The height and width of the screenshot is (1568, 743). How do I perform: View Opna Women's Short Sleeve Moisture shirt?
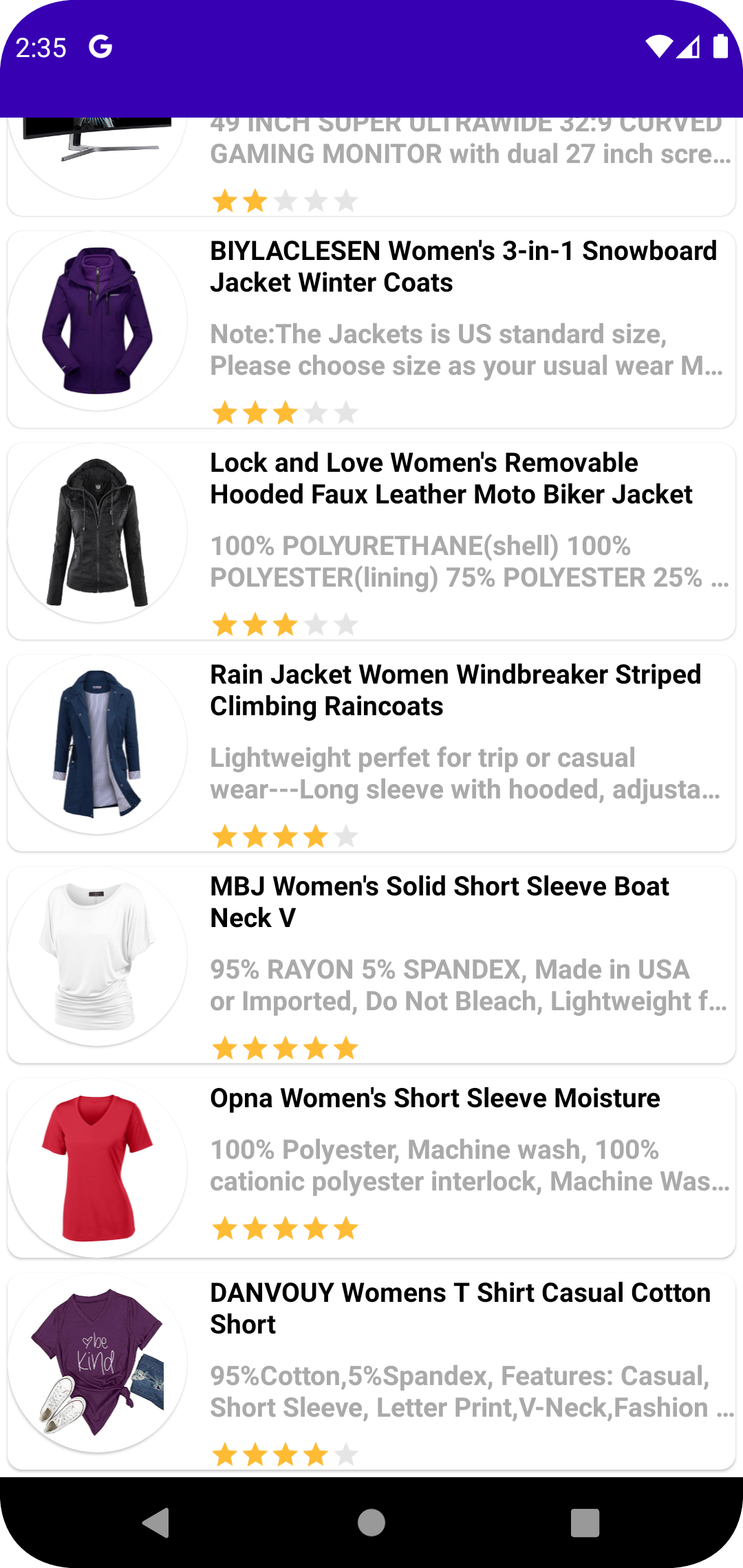[371, 1168]
